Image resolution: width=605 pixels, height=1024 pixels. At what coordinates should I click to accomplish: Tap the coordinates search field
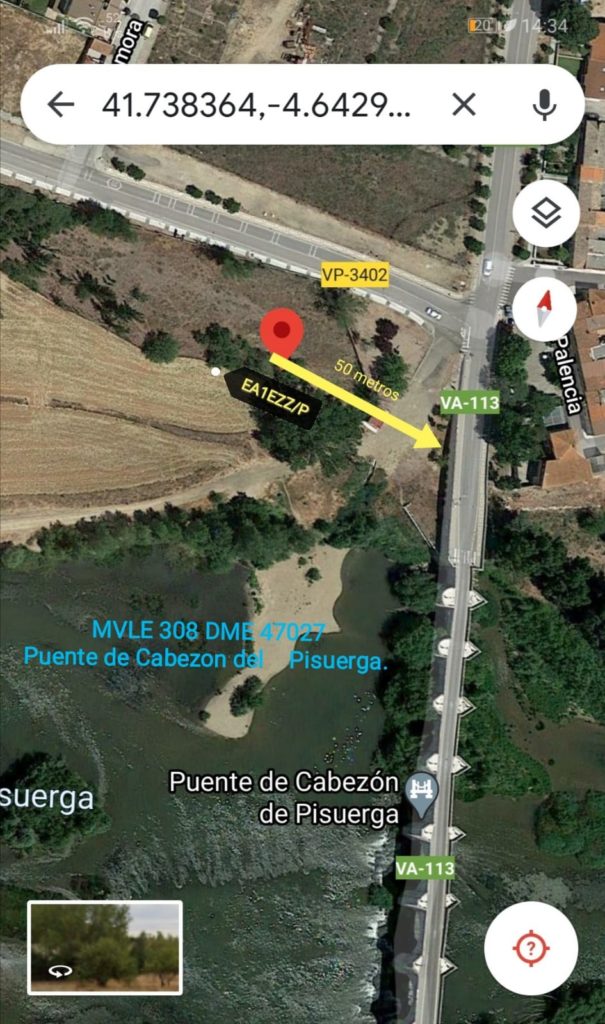[x=255, y=105]
